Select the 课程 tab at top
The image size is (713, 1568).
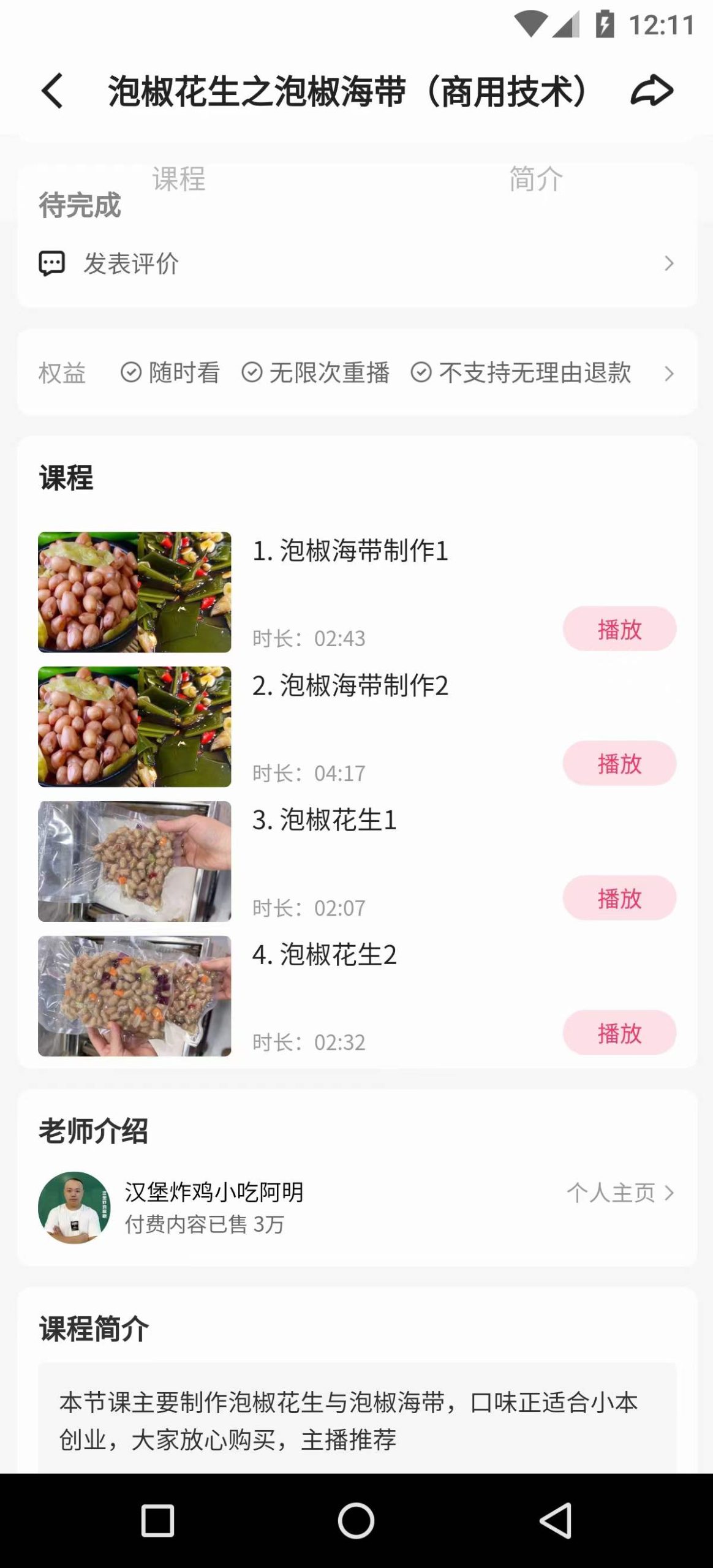coord(178,179)
